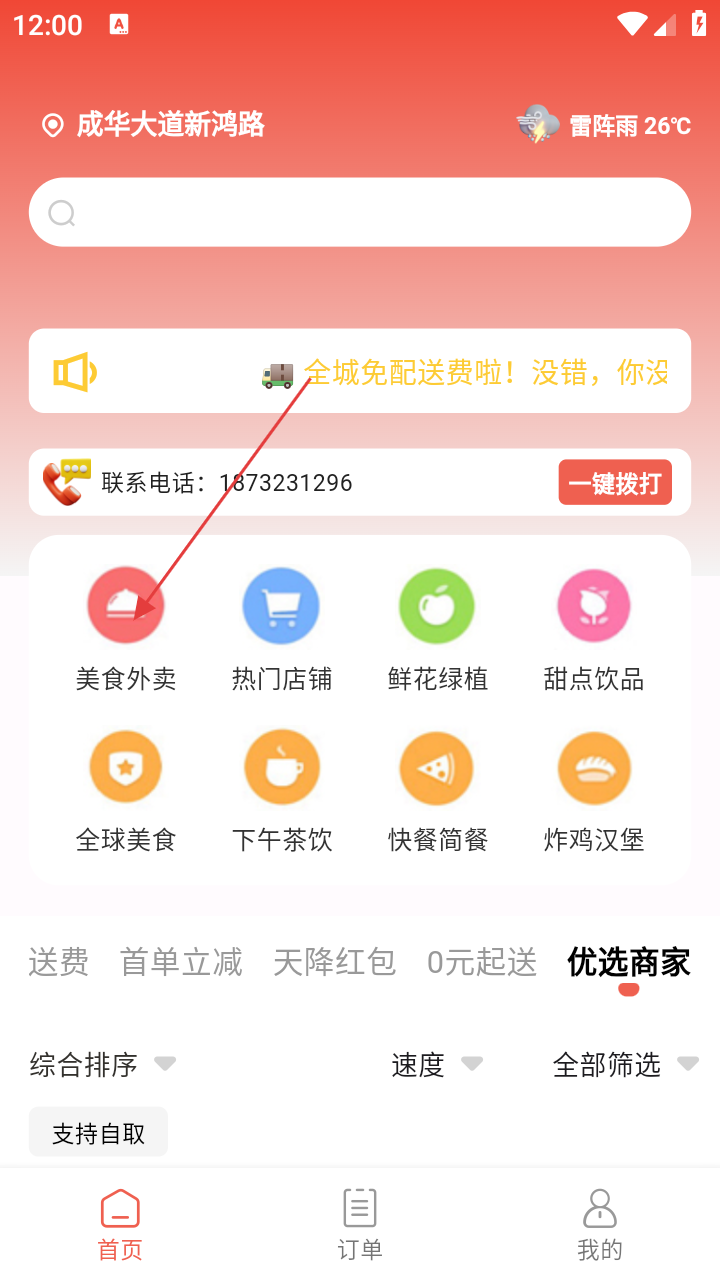The image size is (720, 1280).
Task: Change the delivery address 成华大道新鸿路
Action: tap(170, 125)
